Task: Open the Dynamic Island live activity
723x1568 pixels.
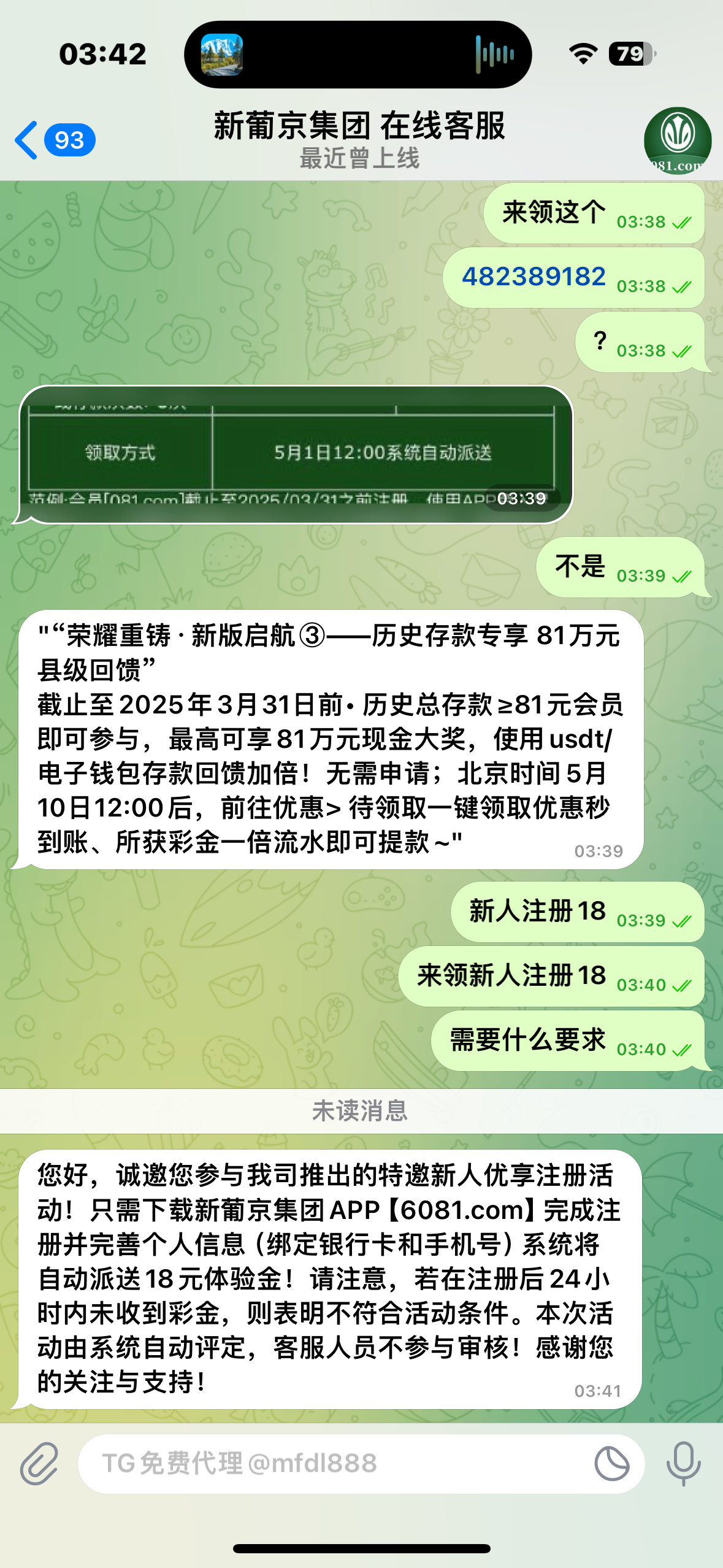Action: [358, 55]
